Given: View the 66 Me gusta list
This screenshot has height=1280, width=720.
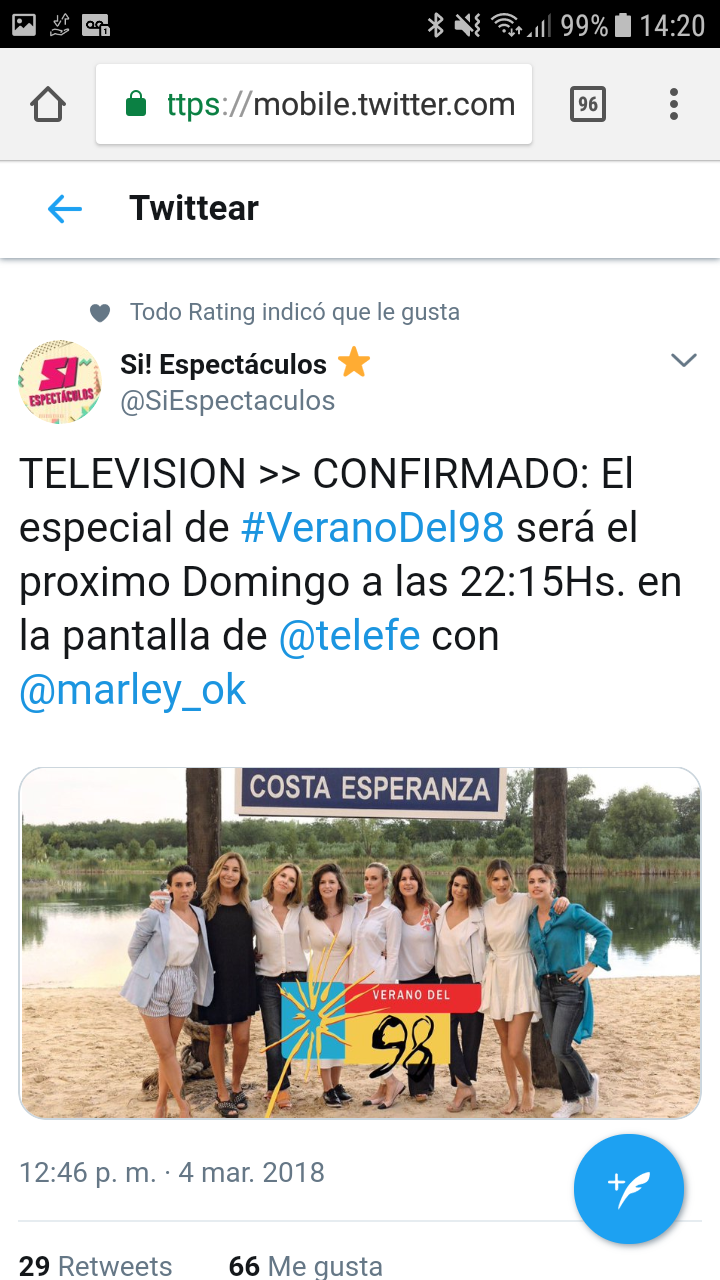Looking at the screenshot, I should click(x=305, y=1266).
